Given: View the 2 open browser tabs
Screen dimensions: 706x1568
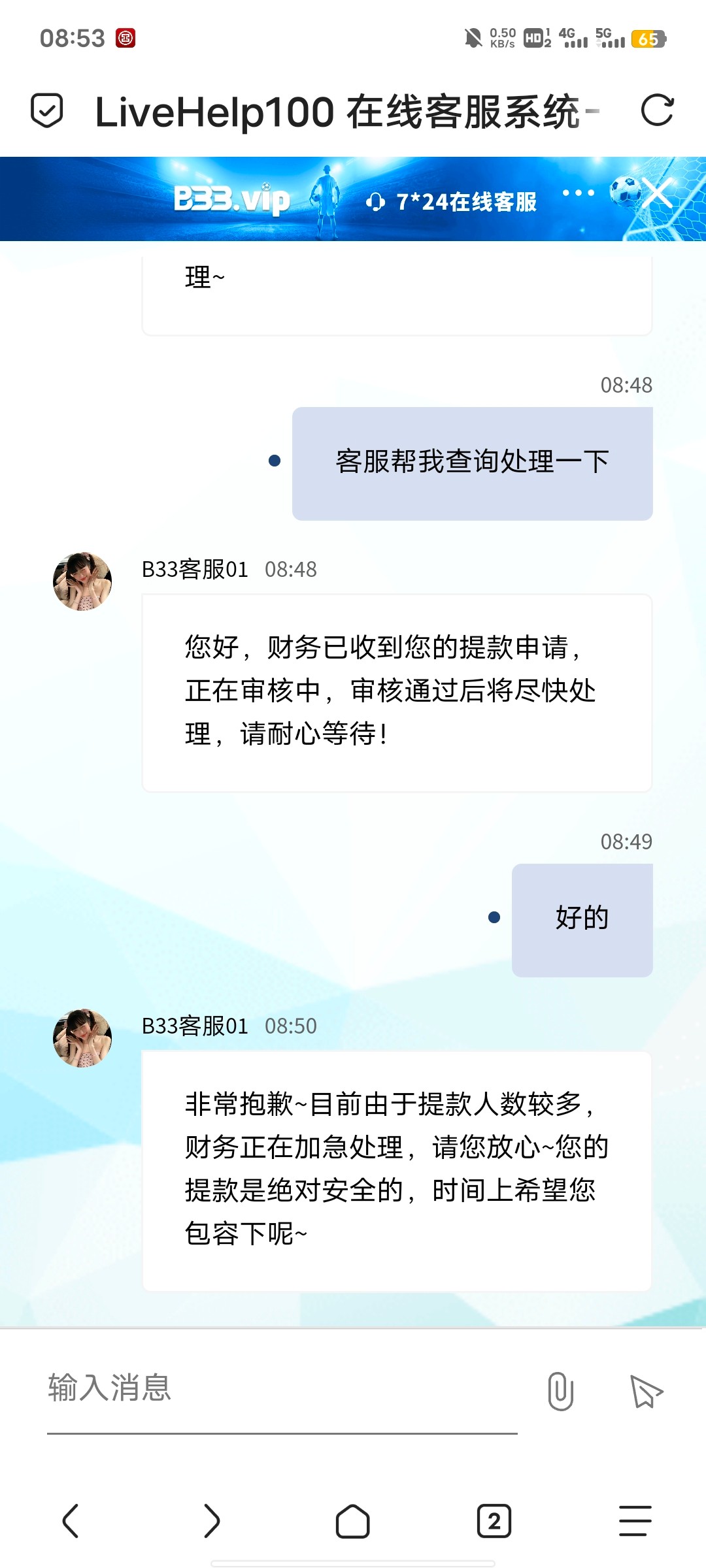Looking at the screenshot, I should (494, 1521).
